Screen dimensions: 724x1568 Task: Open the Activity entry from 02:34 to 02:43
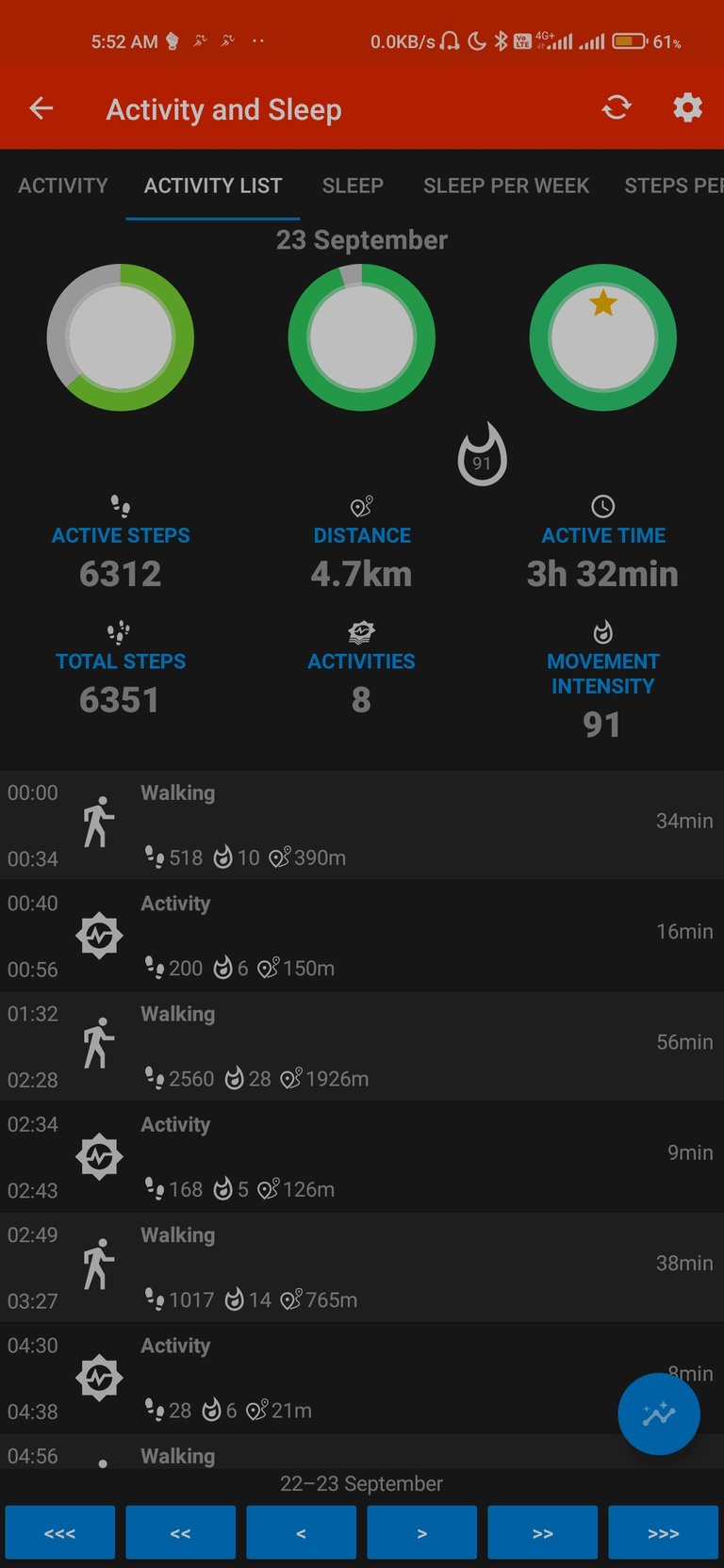point(362,1157)
